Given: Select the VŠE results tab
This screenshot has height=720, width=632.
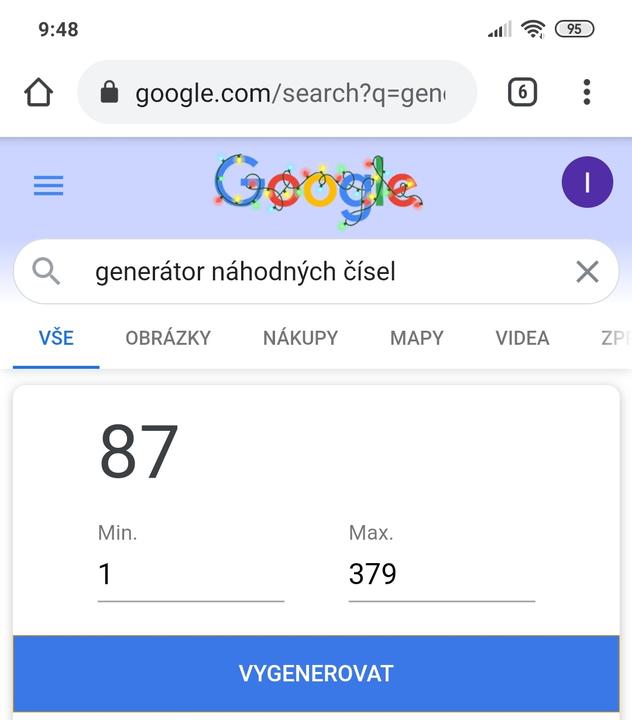Looking at the screenshot, I should pyautogui.click(x=56, y=338).
